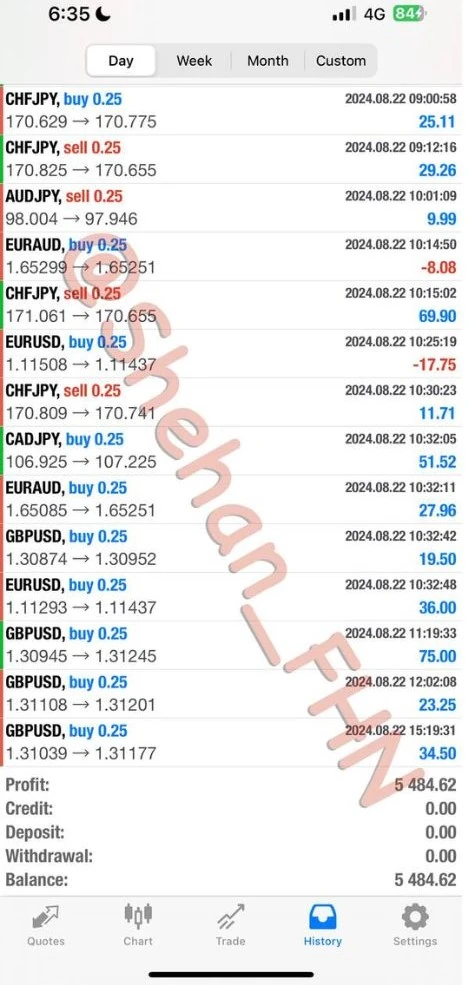469x985 pixels.
Task: Tap the History tab
Action: tap(323, 925)
